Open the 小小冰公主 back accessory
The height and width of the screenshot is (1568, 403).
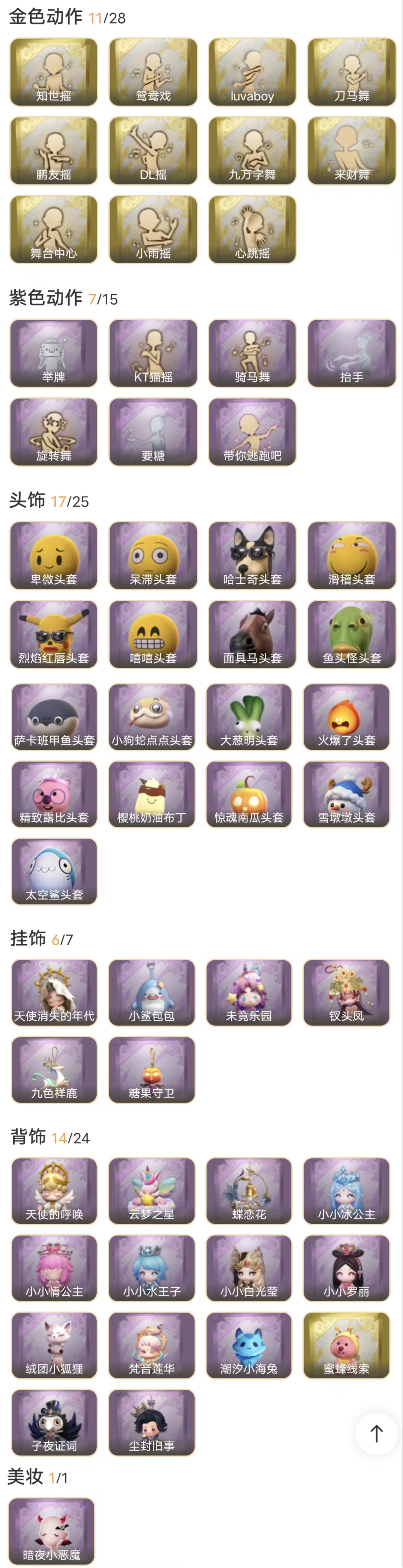[x=346, y=1191]
